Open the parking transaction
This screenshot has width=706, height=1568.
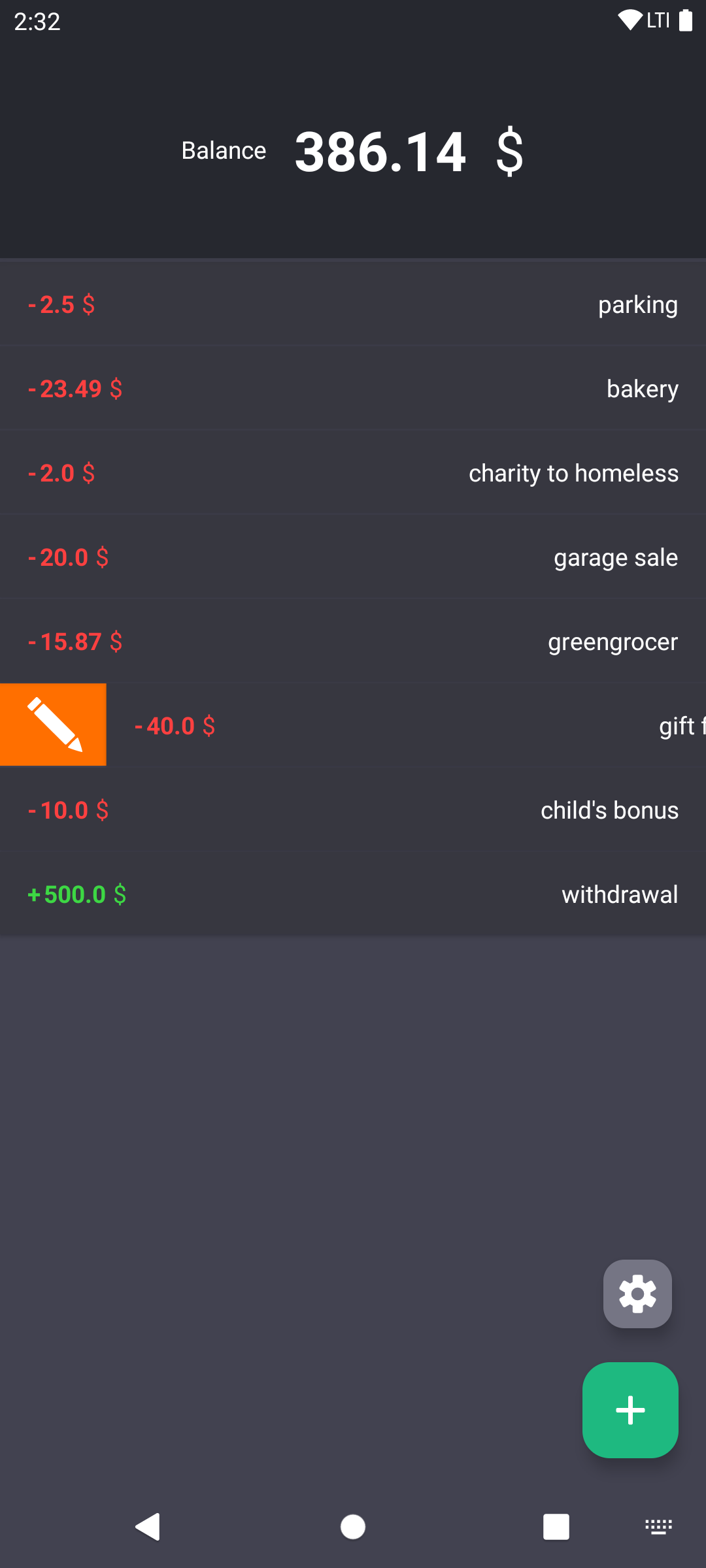(353, 304)
